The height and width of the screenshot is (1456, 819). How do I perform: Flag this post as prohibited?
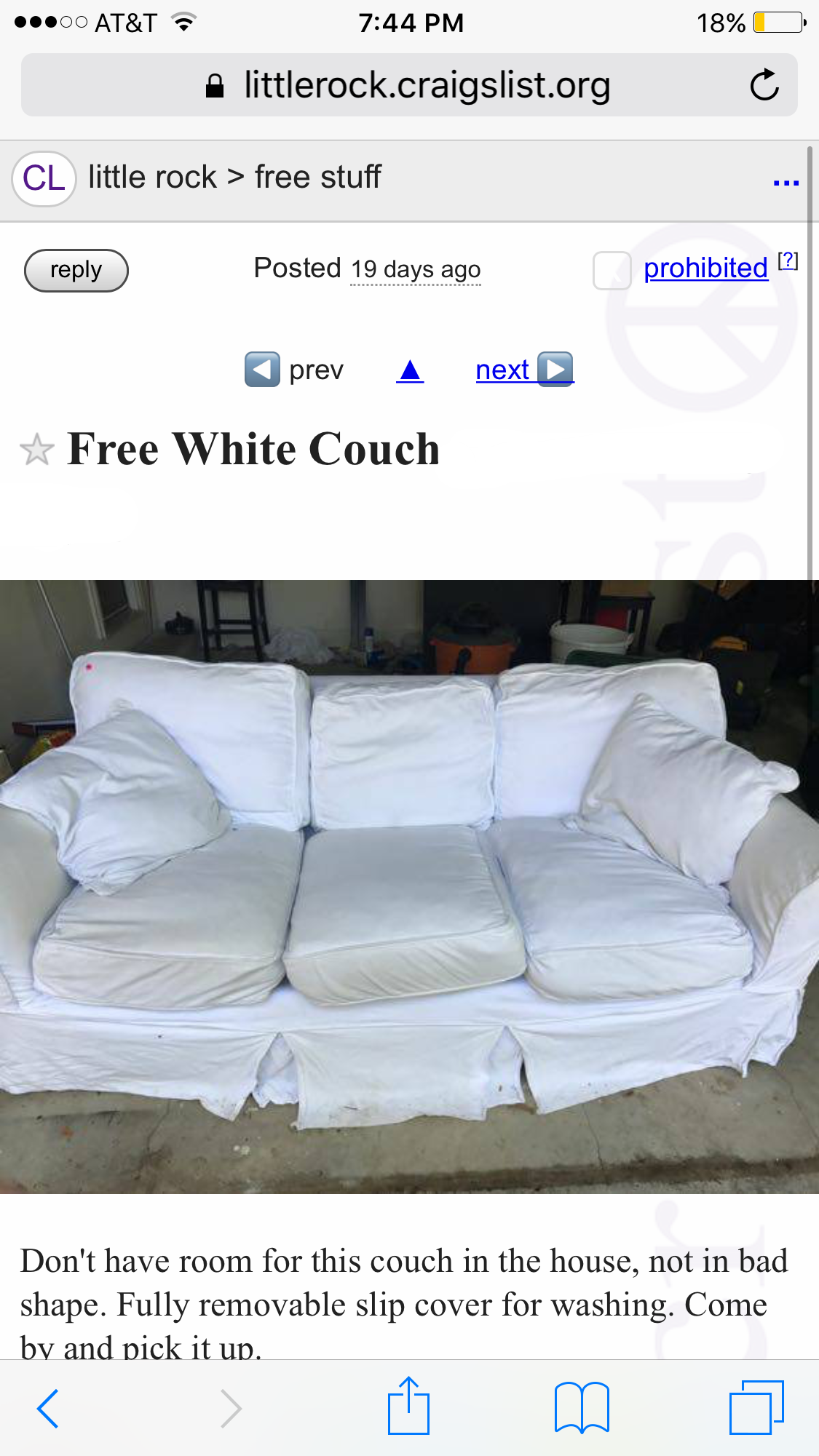pos(705,268)
